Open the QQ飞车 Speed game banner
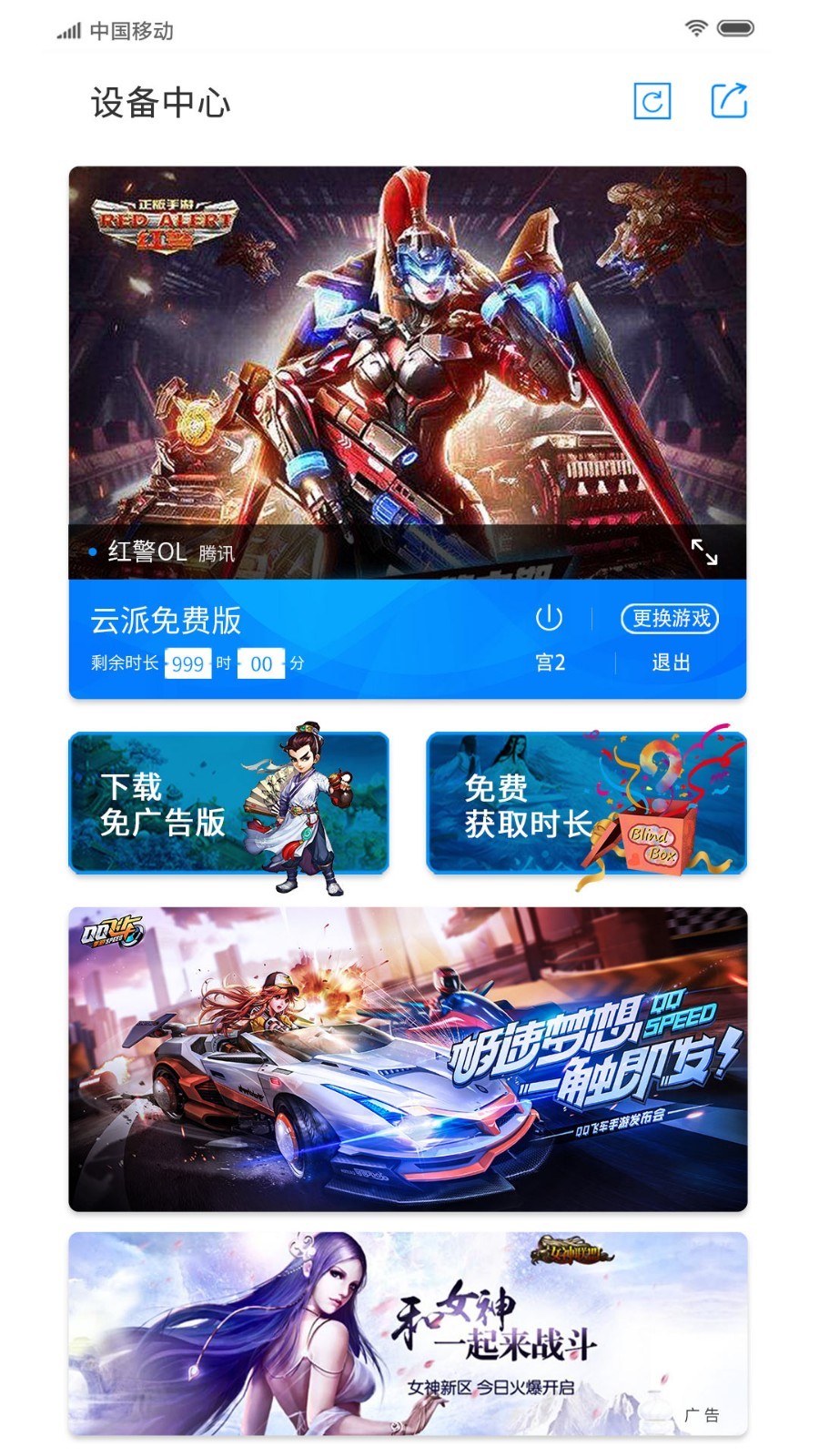Screen dimensions: 819x1456 click(408, 1058)
